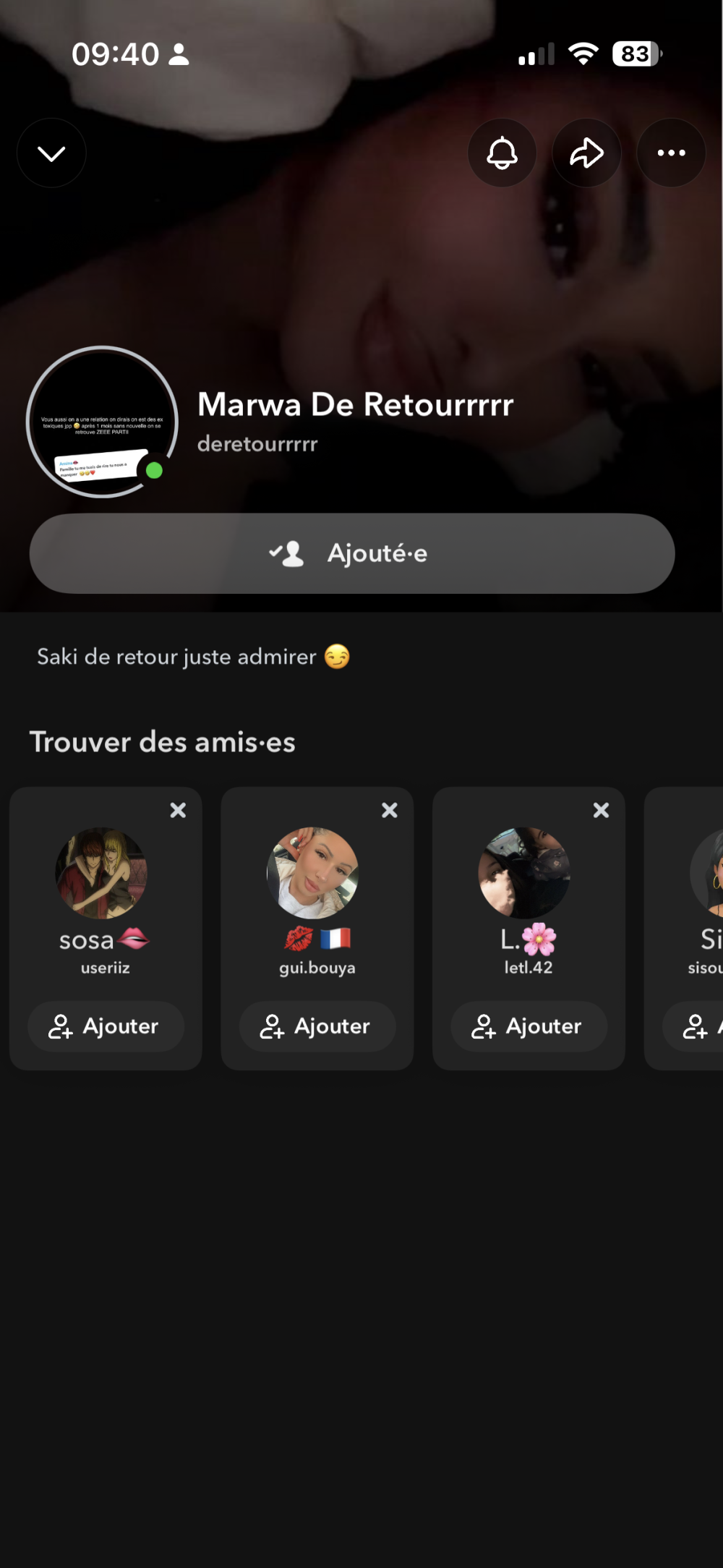The image size is (723, 1568).
Task: Dismiss the sosa suggestion card
Action: pos(178,811)
